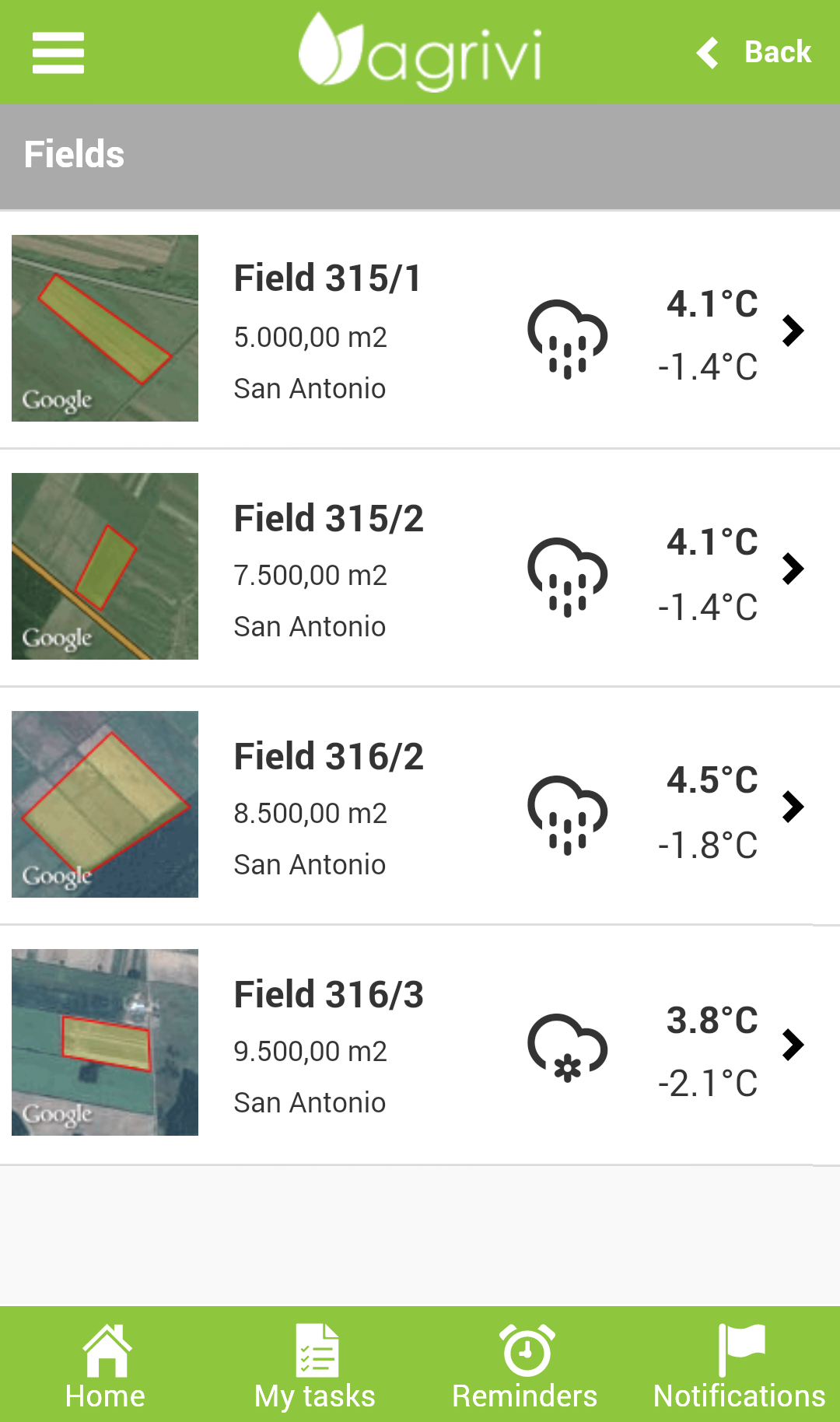The height and width of the screenshot is (1422, 840).
Task: Open Reminders using the alarm clock icon
Action: (x=525, y=1365)
